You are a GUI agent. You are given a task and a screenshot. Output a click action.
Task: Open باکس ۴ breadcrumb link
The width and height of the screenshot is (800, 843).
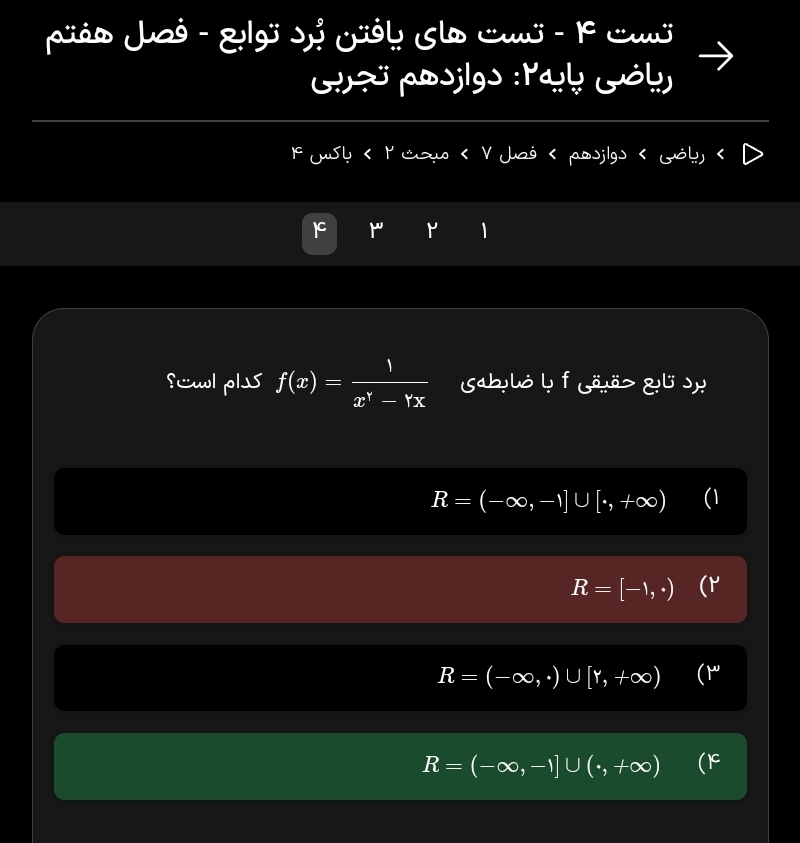point(321,154)
